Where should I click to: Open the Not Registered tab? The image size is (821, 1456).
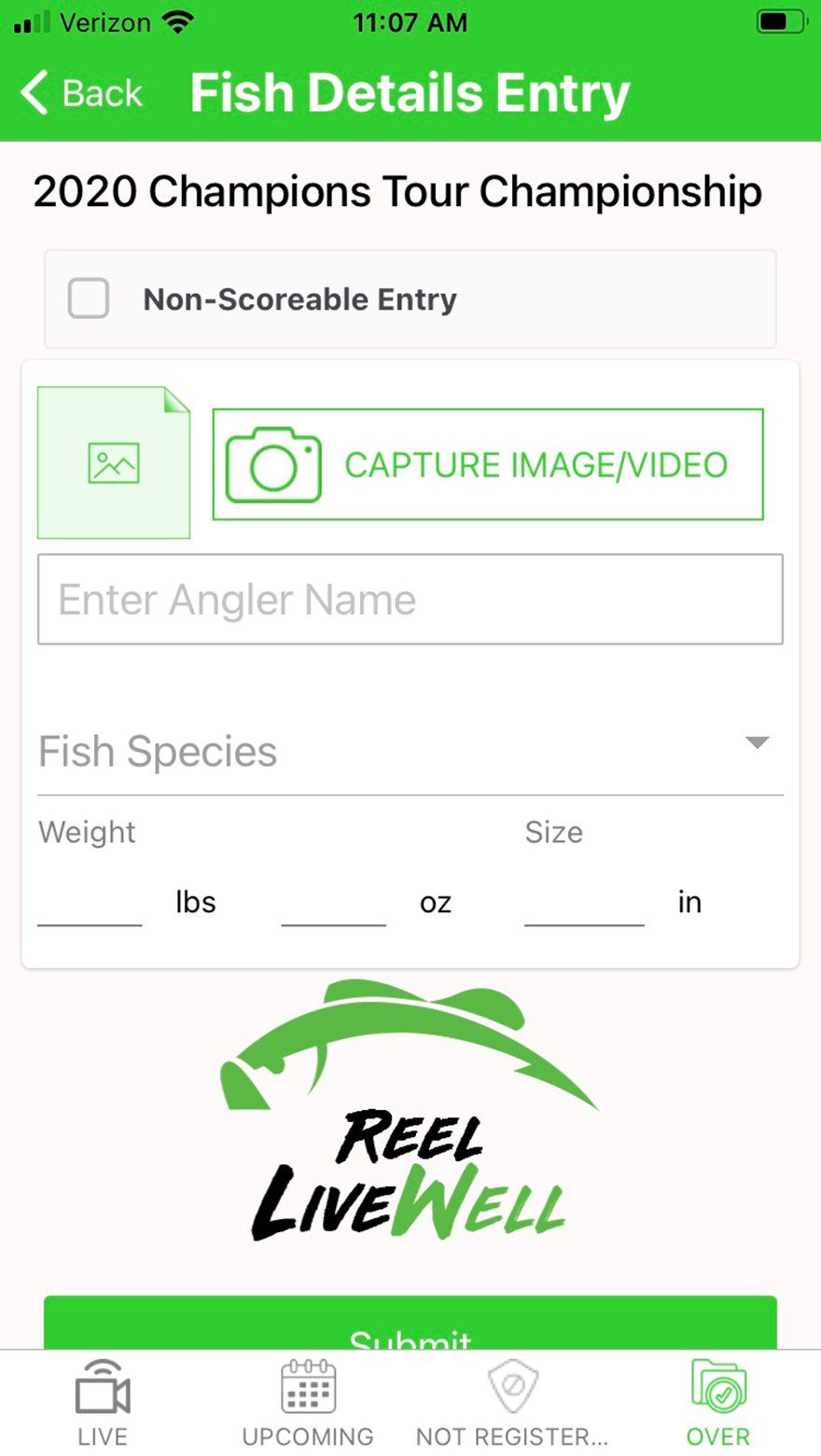pos(512,1403)
